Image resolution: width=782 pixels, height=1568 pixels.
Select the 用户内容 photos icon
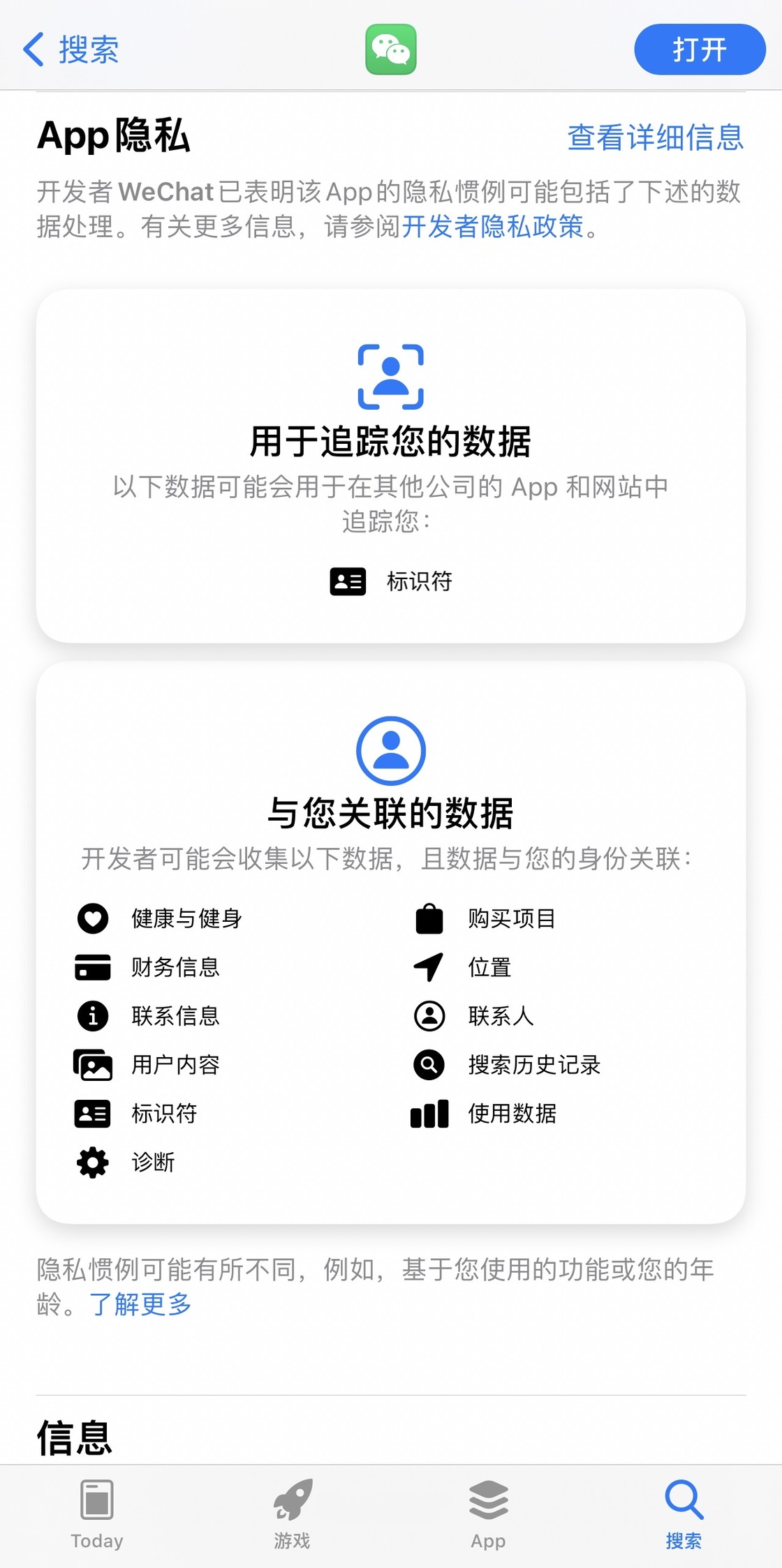tap(93, 1066)
